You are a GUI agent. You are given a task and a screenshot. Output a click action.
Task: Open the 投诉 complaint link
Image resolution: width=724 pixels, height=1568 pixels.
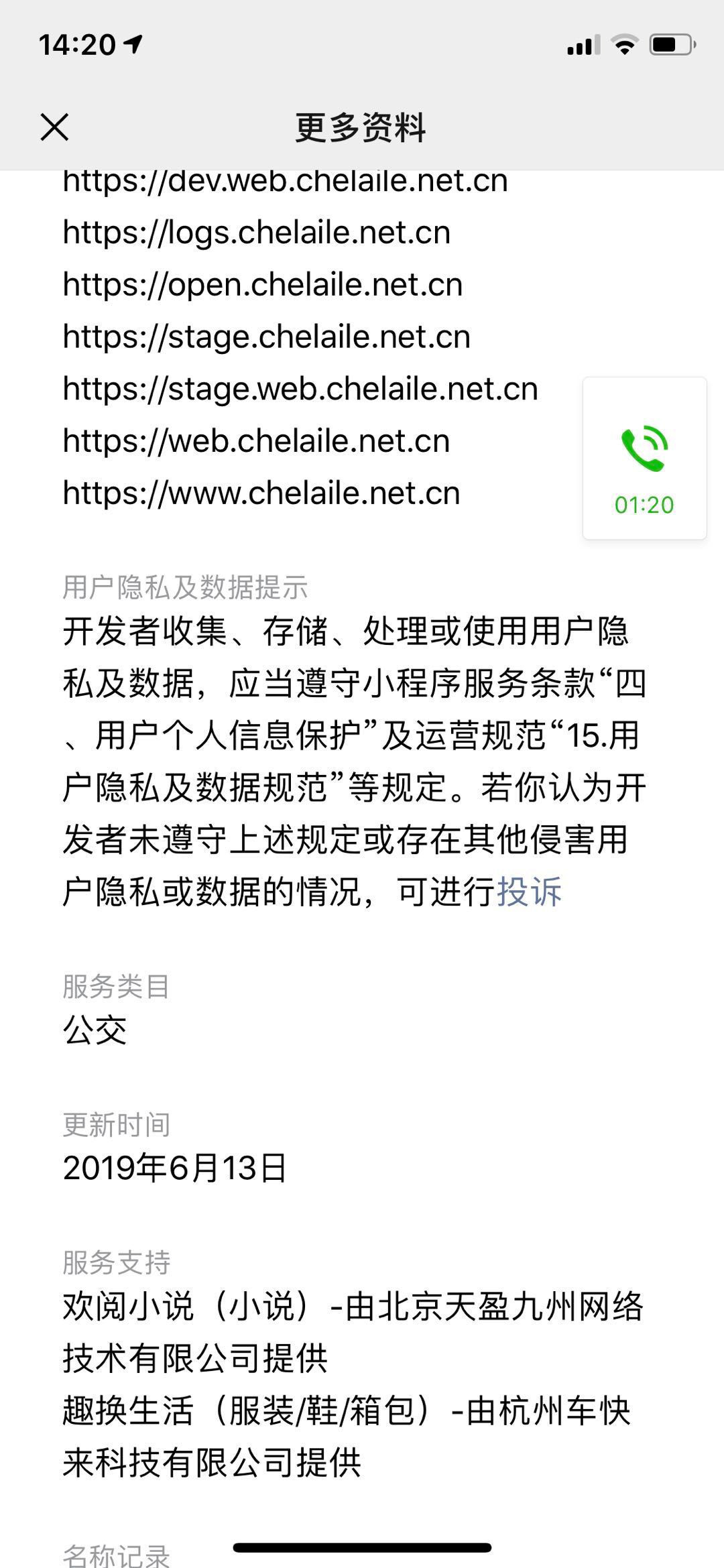coord(529,892)
